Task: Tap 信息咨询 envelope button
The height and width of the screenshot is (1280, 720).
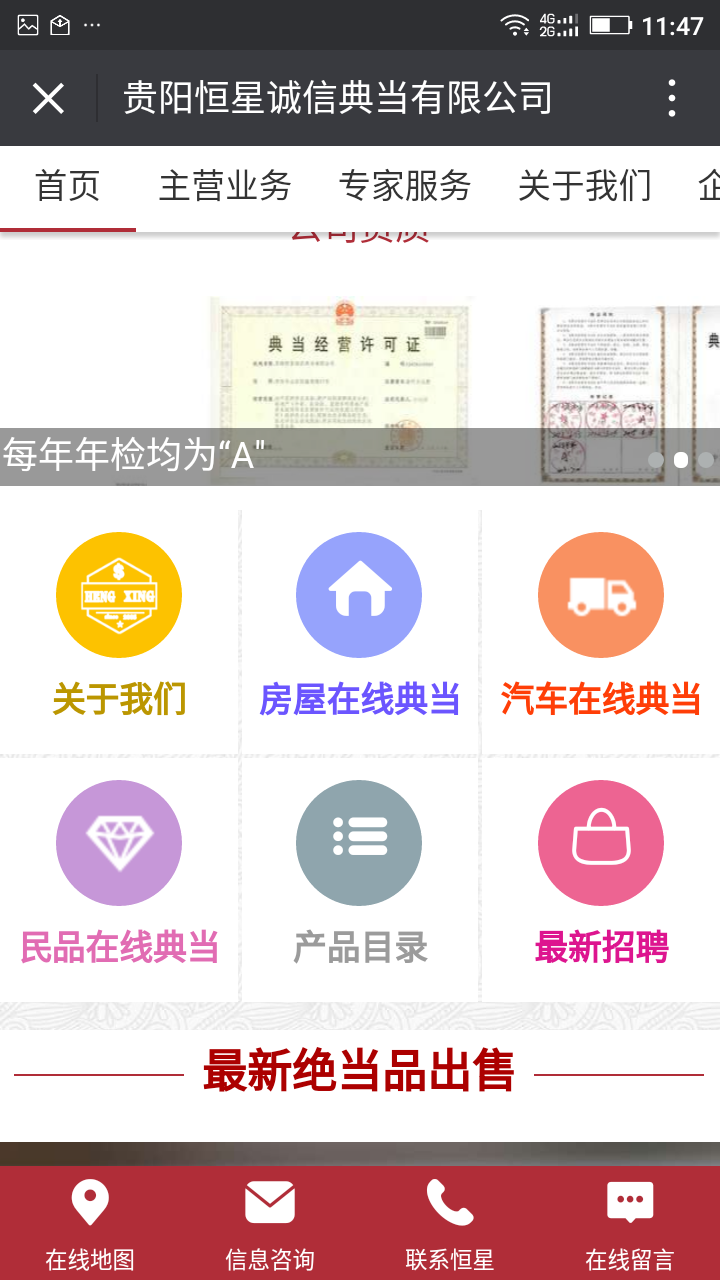Action: [270, 1224]
